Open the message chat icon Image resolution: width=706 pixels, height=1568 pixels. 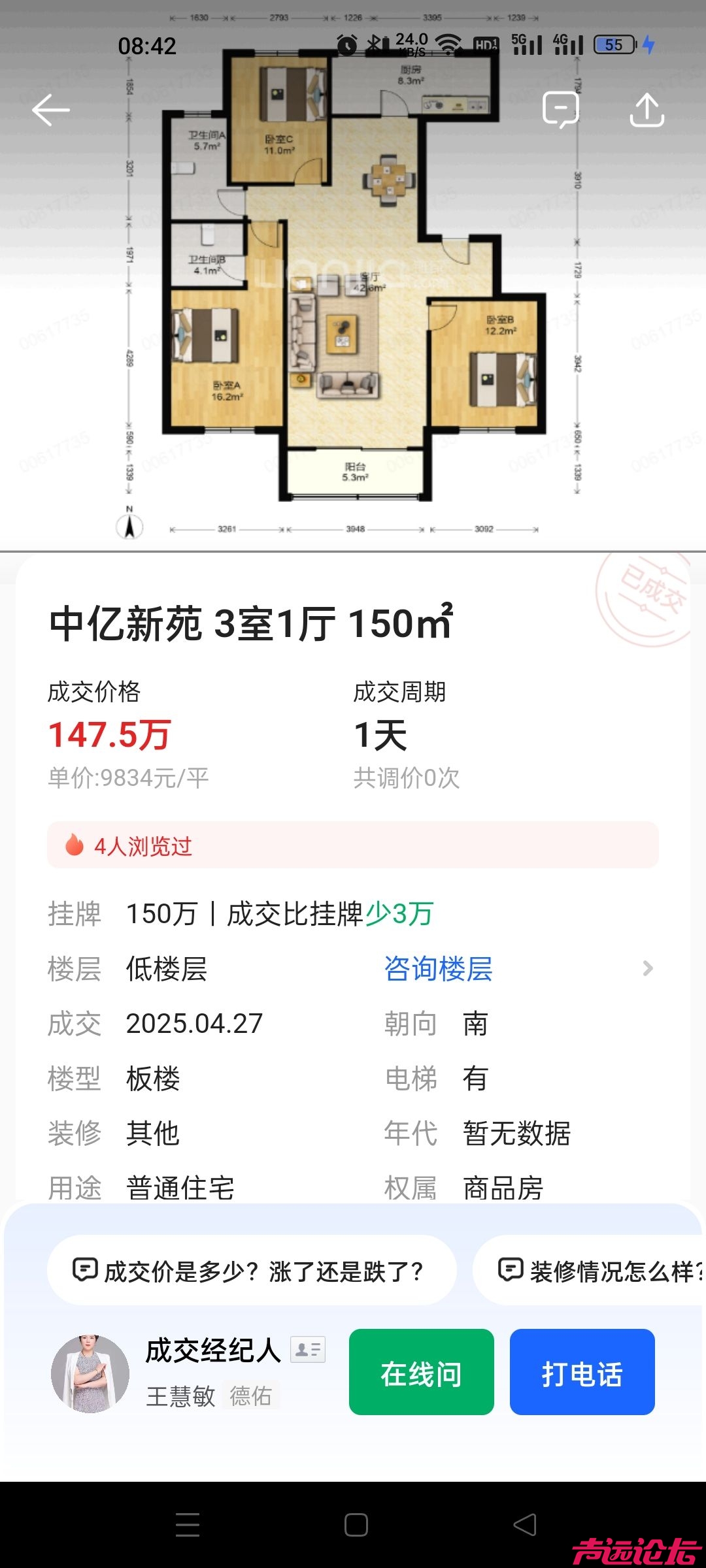point(561,110)
